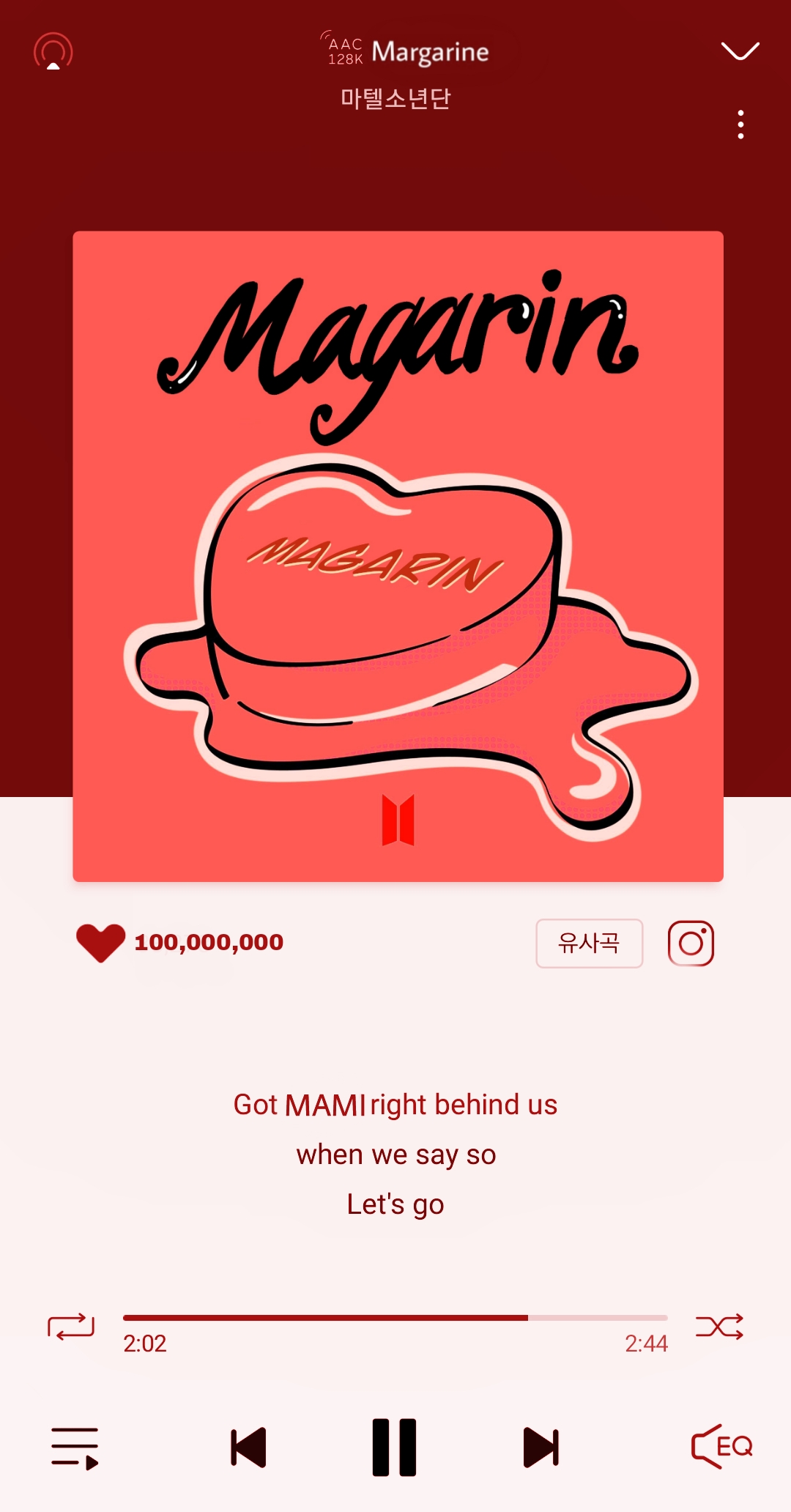Toggle shuffle mode
Image resolution: width=791 pixels, height=1512 pixels.
(719, 1326)
